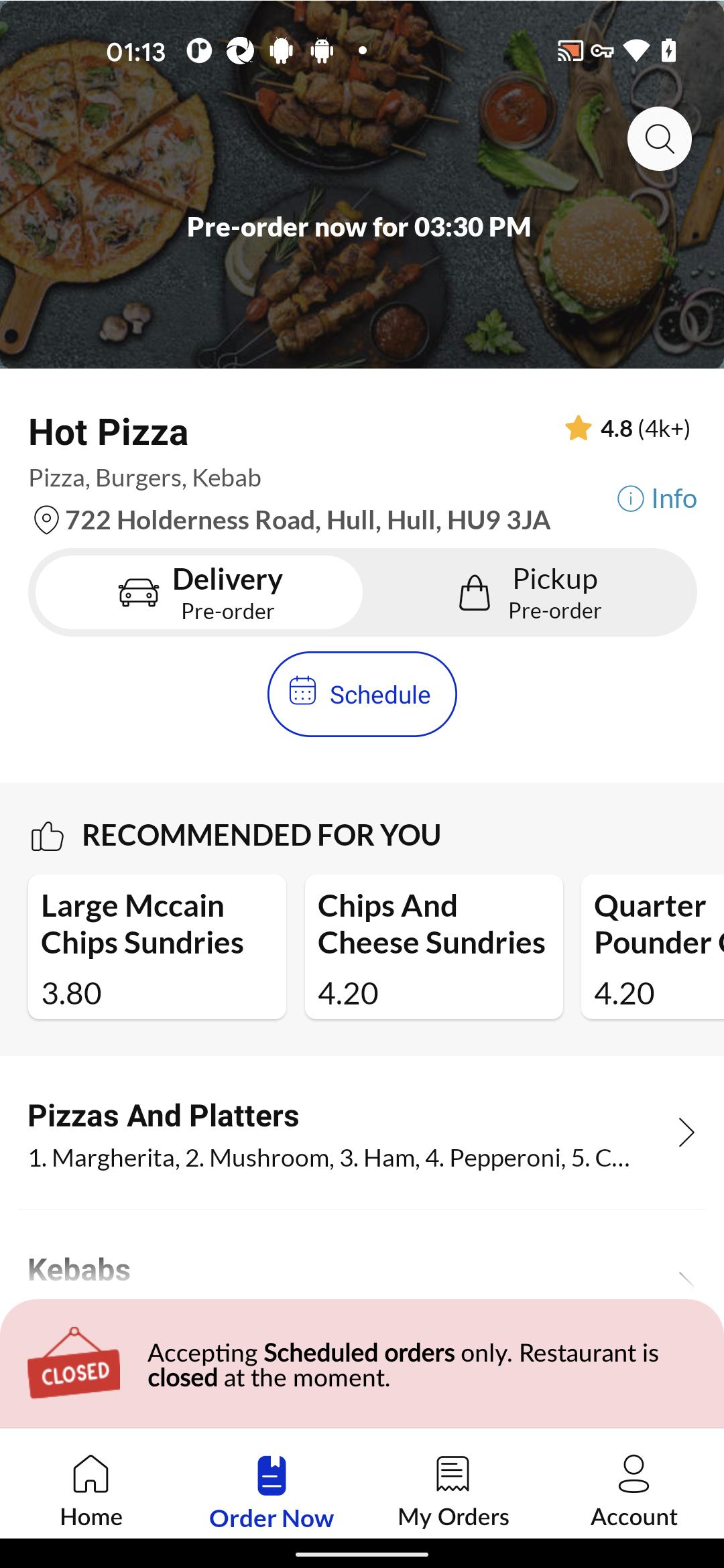The width and height of the screenshot is (724, 1568).
Task: Open Large Mccain Chips Sundries card
Action: pyautogui.click(x=157, y=947)
